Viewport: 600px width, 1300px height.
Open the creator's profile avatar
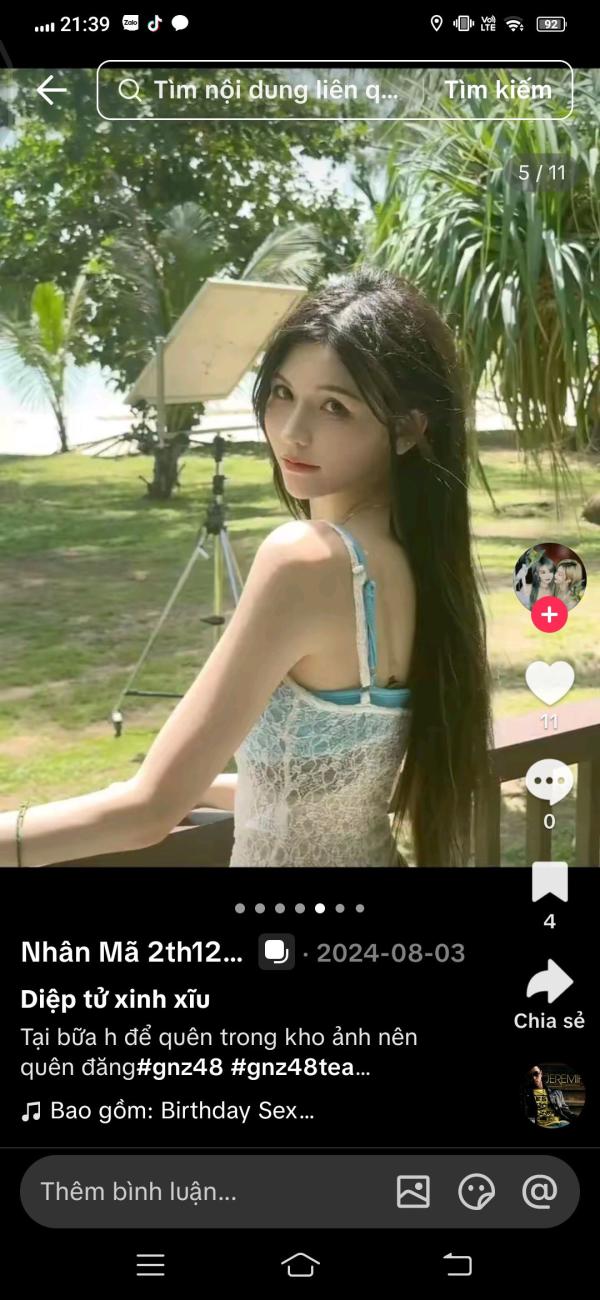(x=549, y=577)
